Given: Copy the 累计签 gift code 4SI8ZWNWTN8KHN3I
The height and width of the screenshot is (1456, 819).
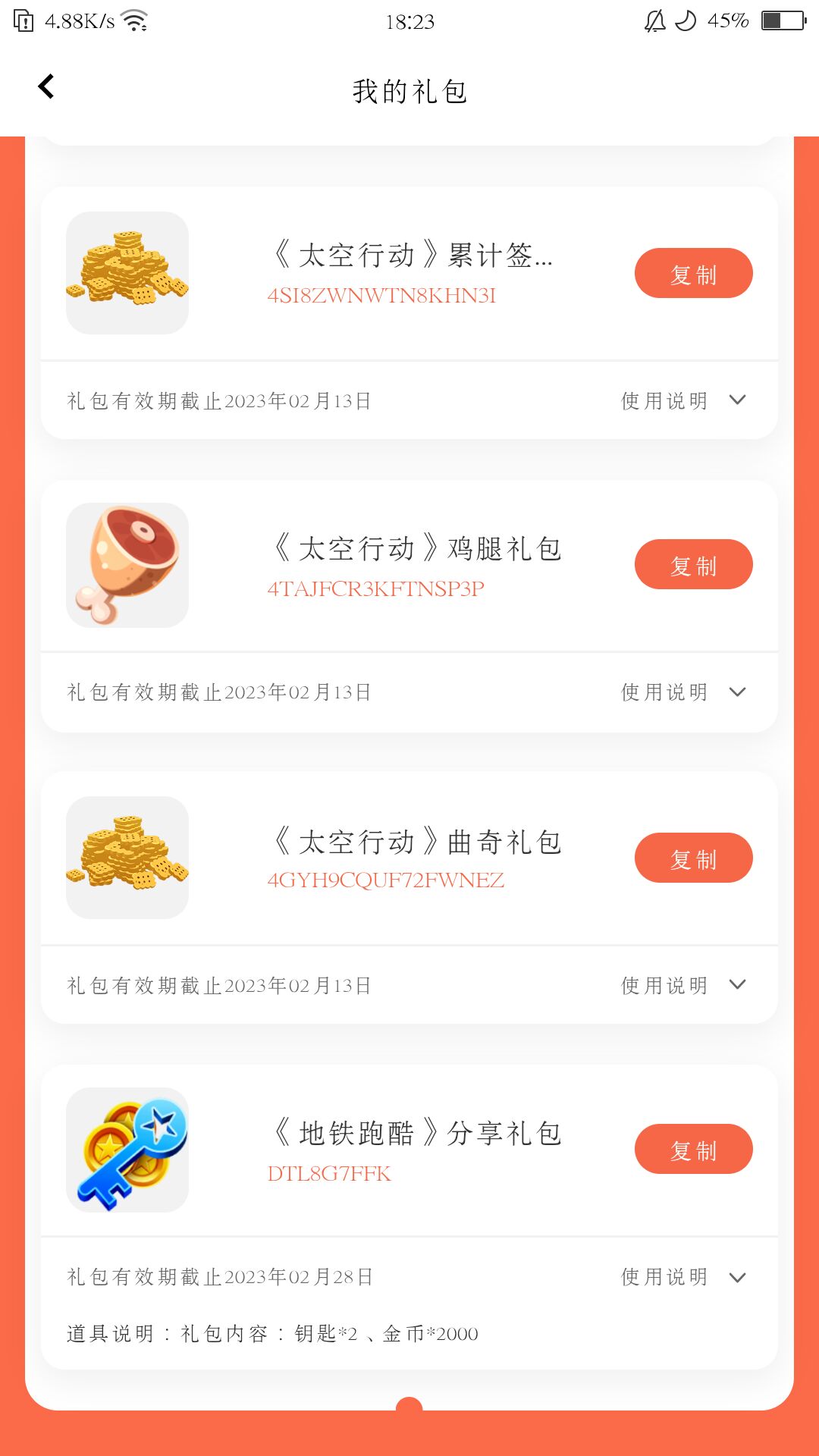Looking at the screenshot, I should pyautogui.click(x=693, y=274).
